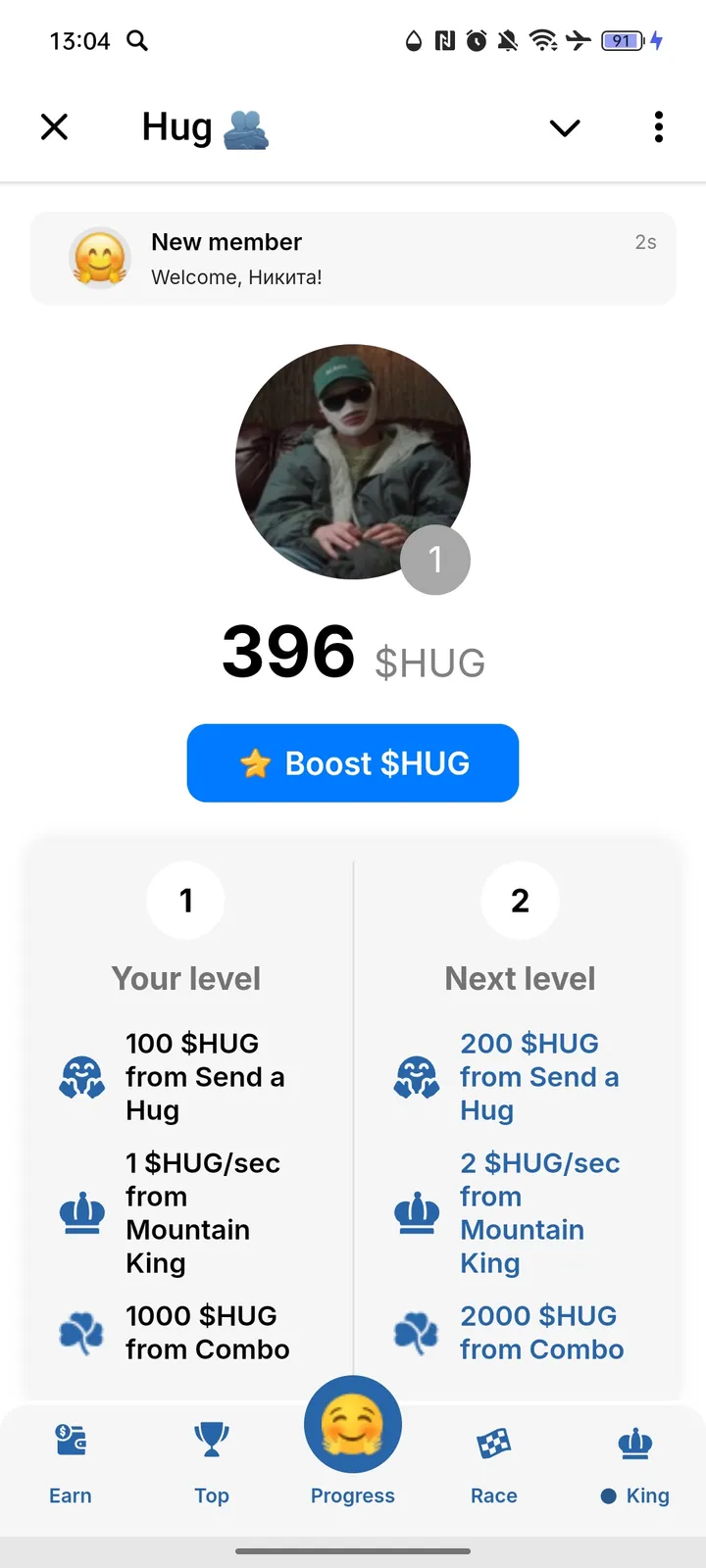Click the hug icon beside '100 $HUG from Send a Hug'

(82, 1076)
